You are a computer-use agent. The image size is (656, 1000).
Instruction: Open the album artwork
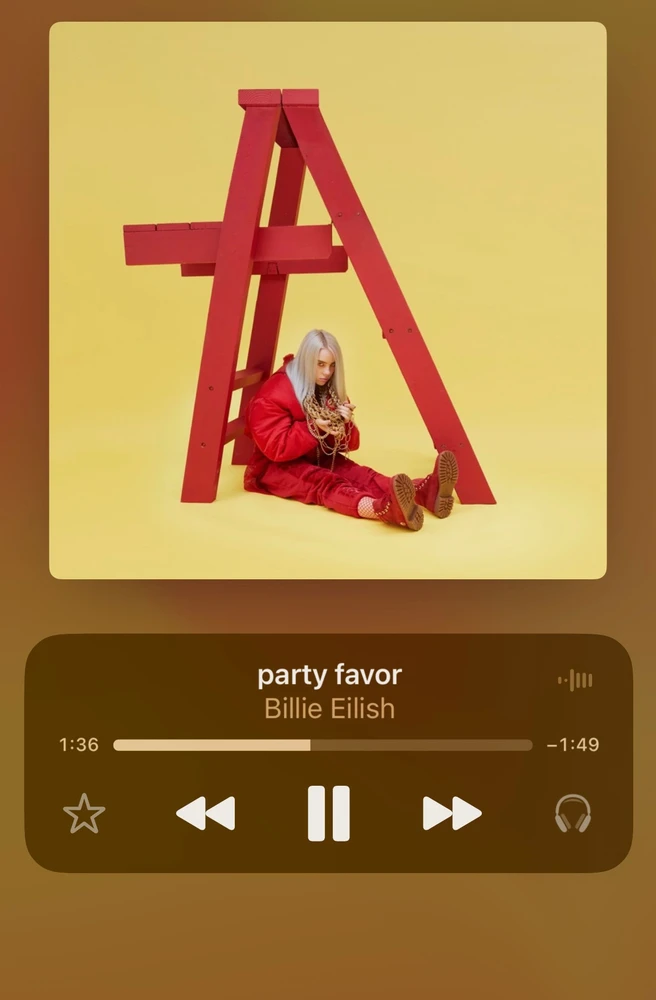pos(328,300)
